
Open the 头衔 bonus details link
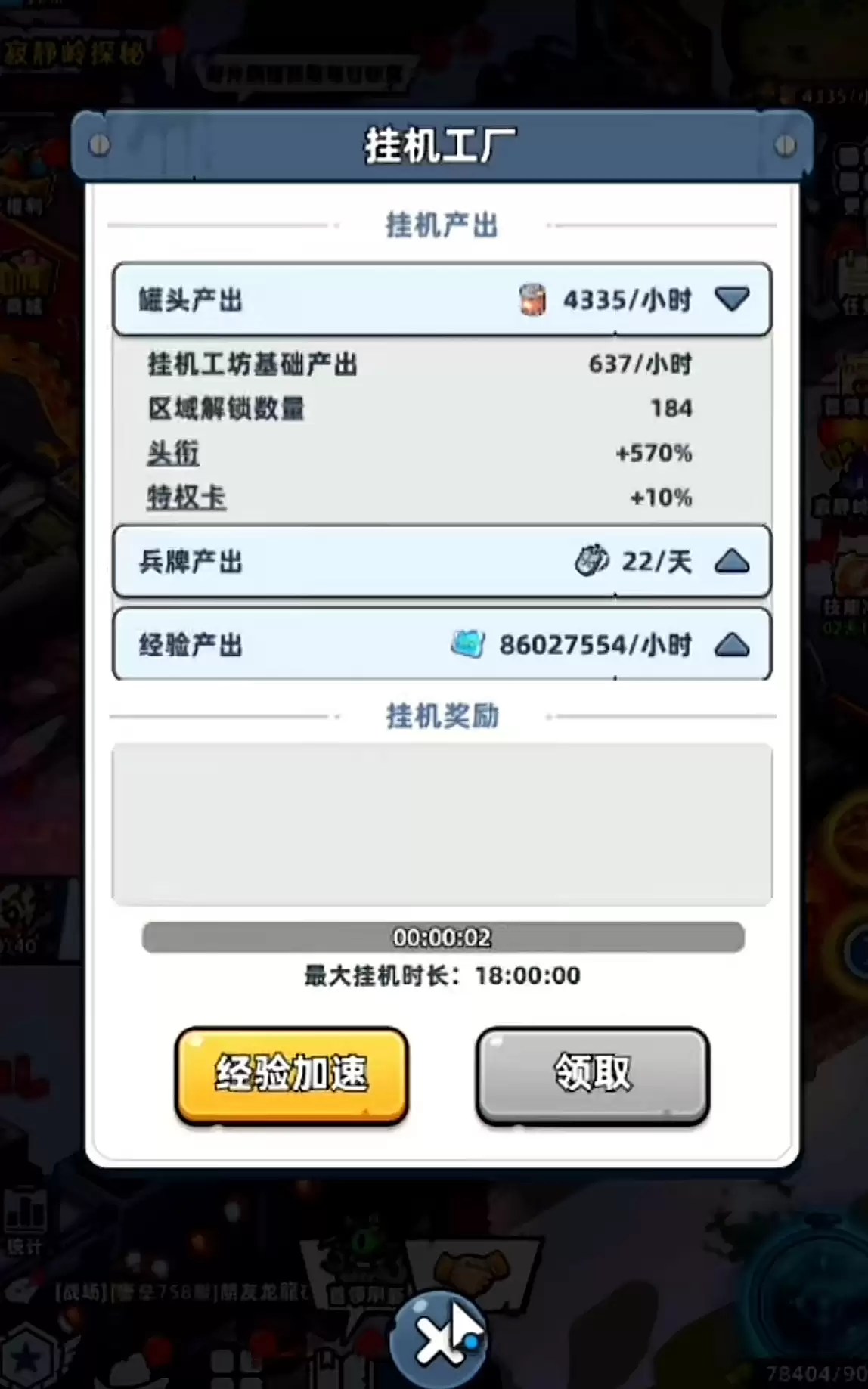(x=173, y=452)
